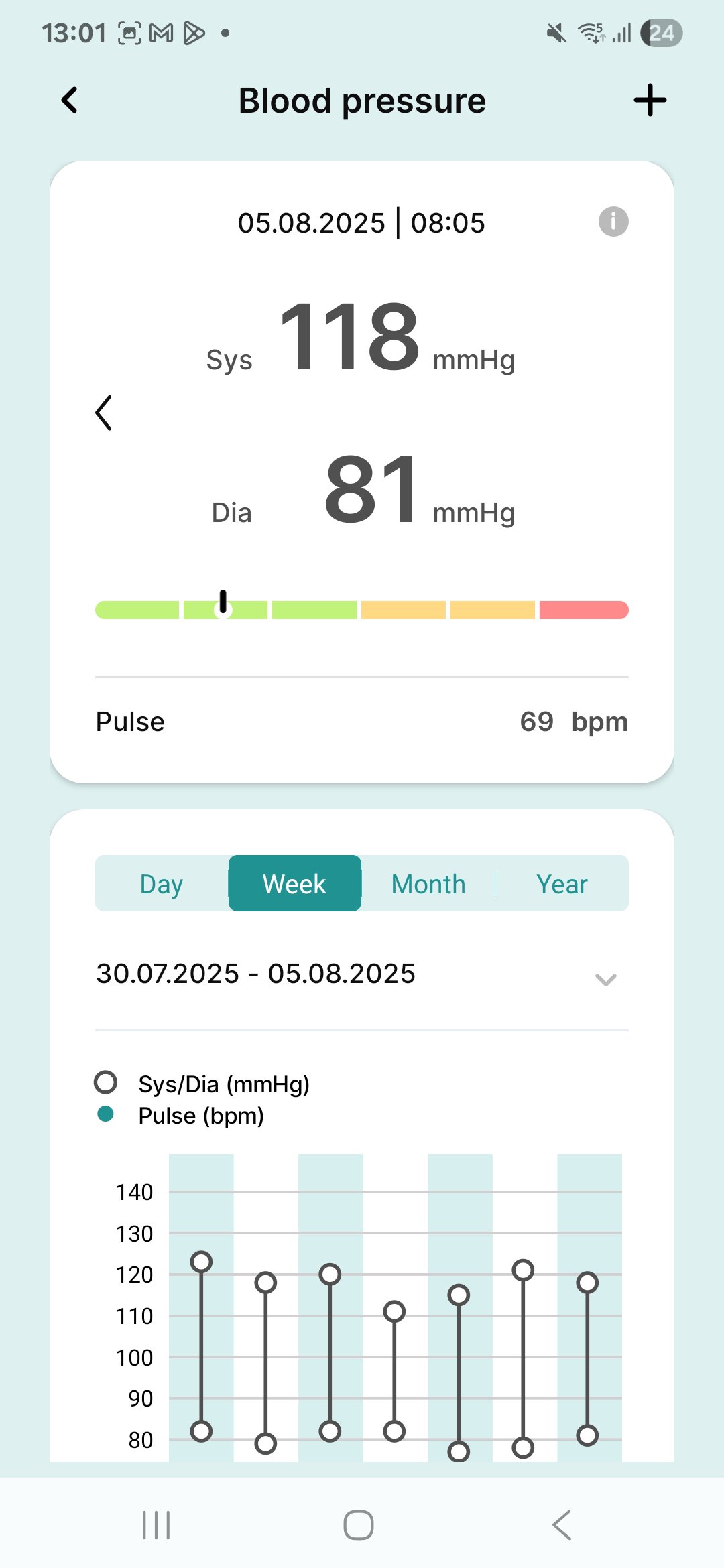Show the previous measurement reading
The height and width of the screenshot is (1568, 724).
click(x=104, y=413)
